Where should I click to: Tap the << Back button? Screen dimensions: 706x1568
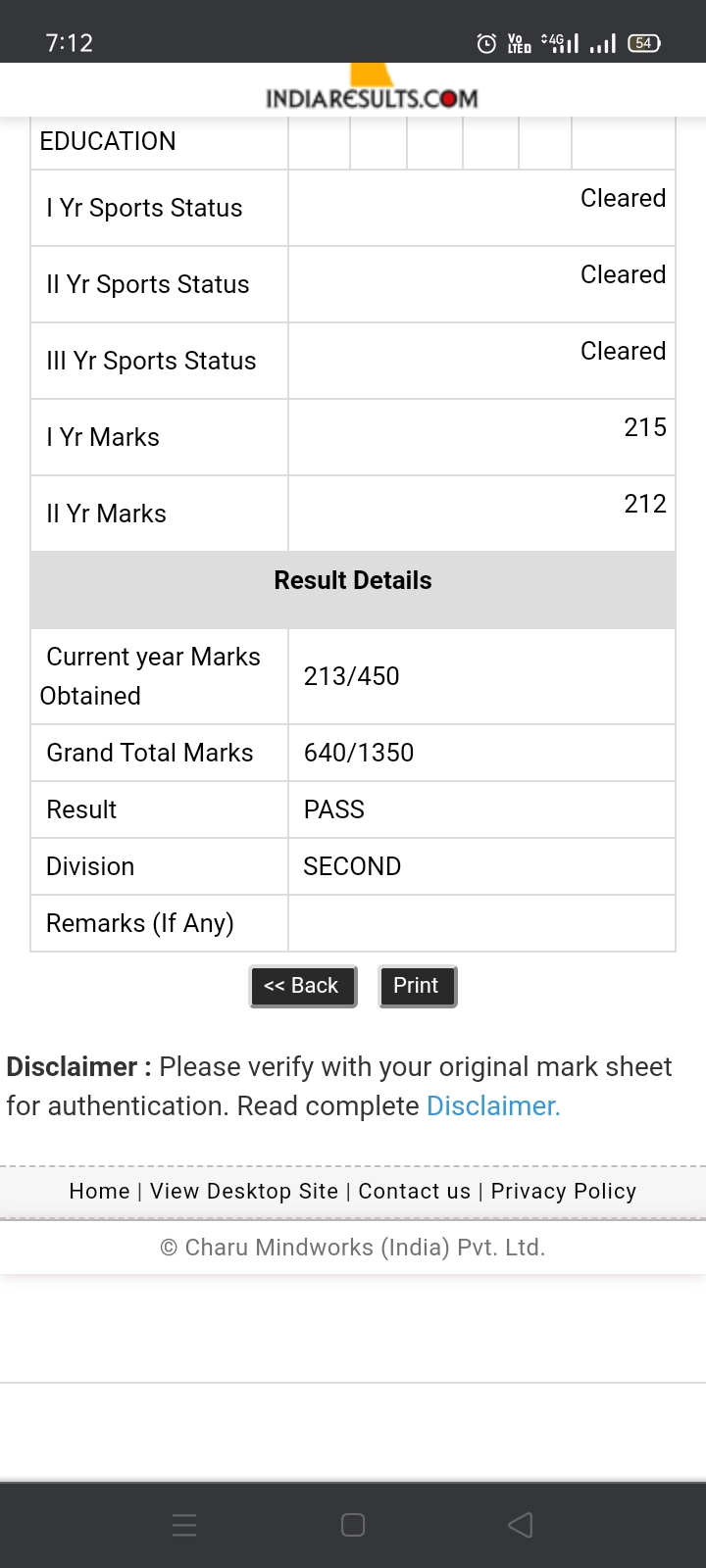302,986
